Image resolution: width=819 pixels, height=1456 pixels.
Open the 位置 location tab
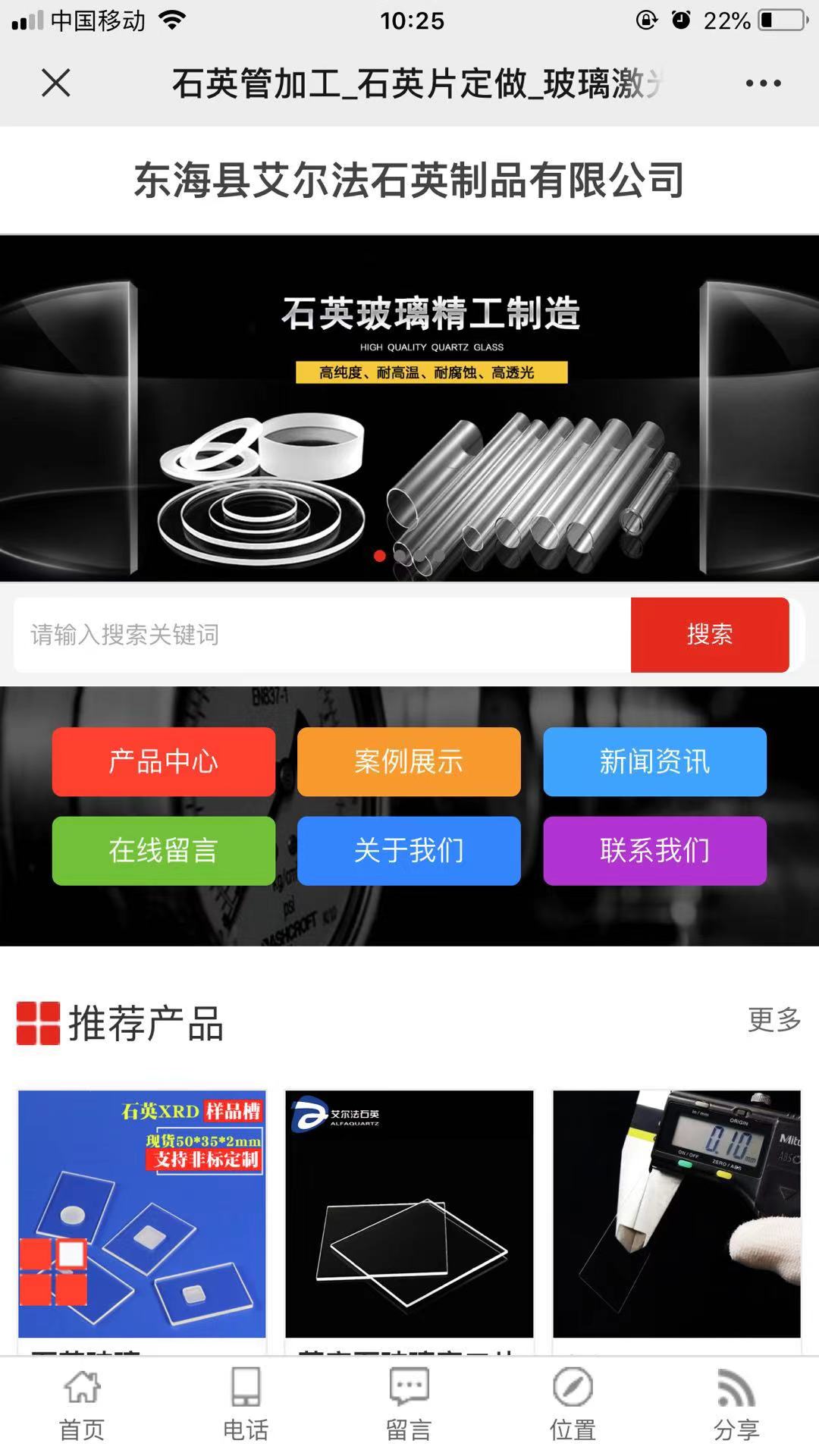click(573, 1405)
